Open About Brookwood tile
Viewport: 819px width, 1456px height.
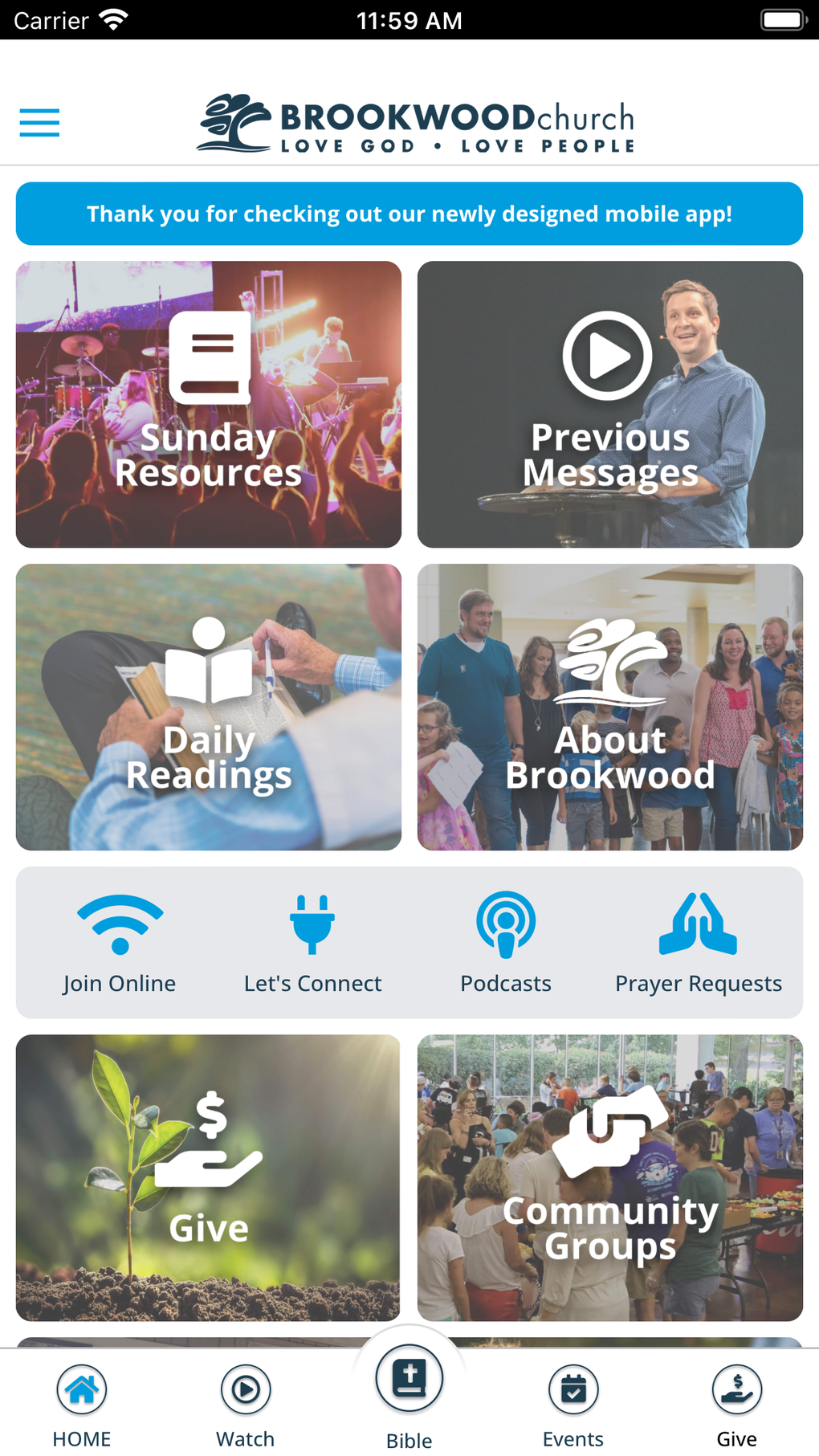click(610, 707)
